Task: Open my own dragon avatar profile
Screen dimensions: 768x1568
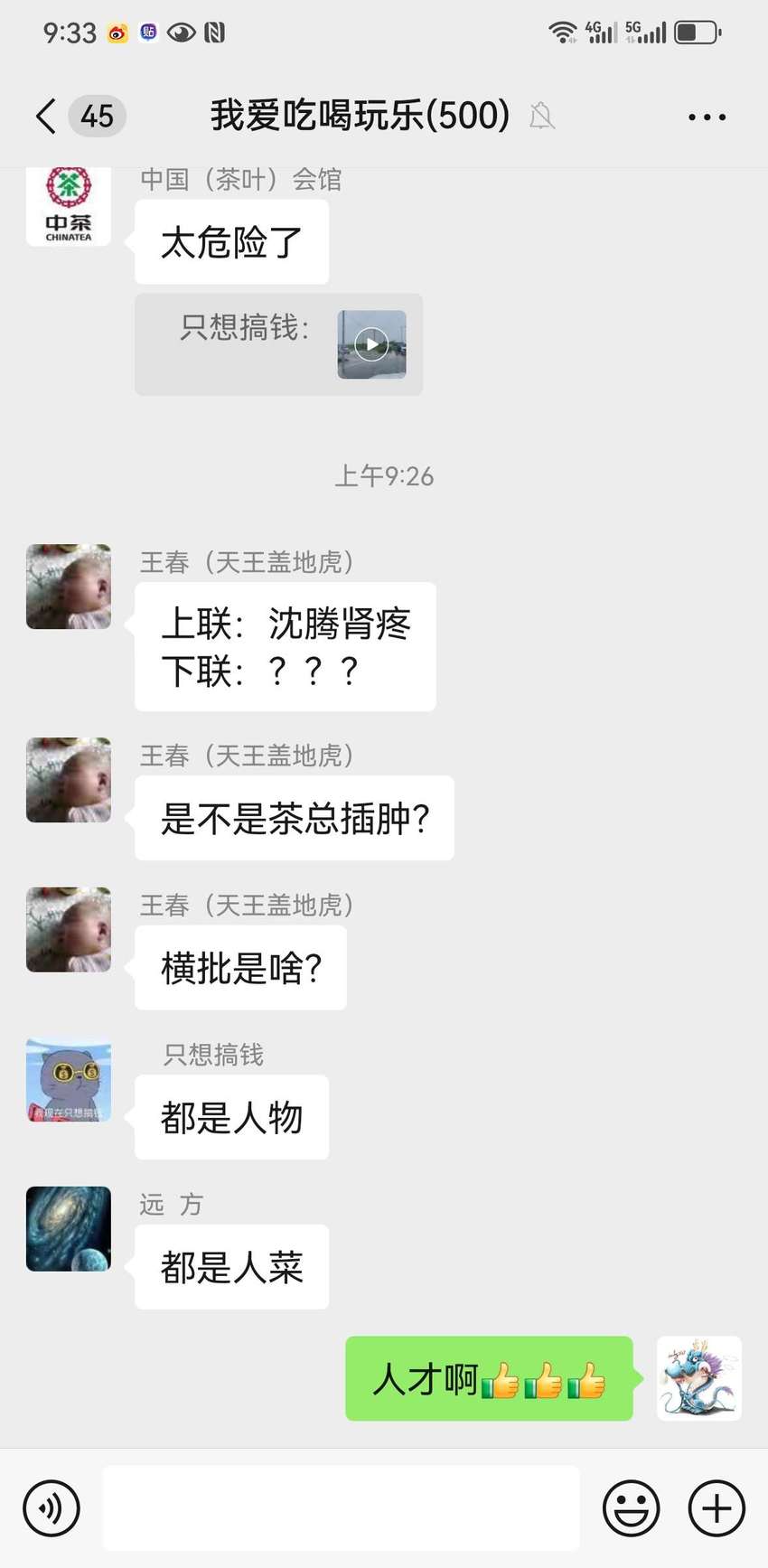Action: click(698, 1378)
